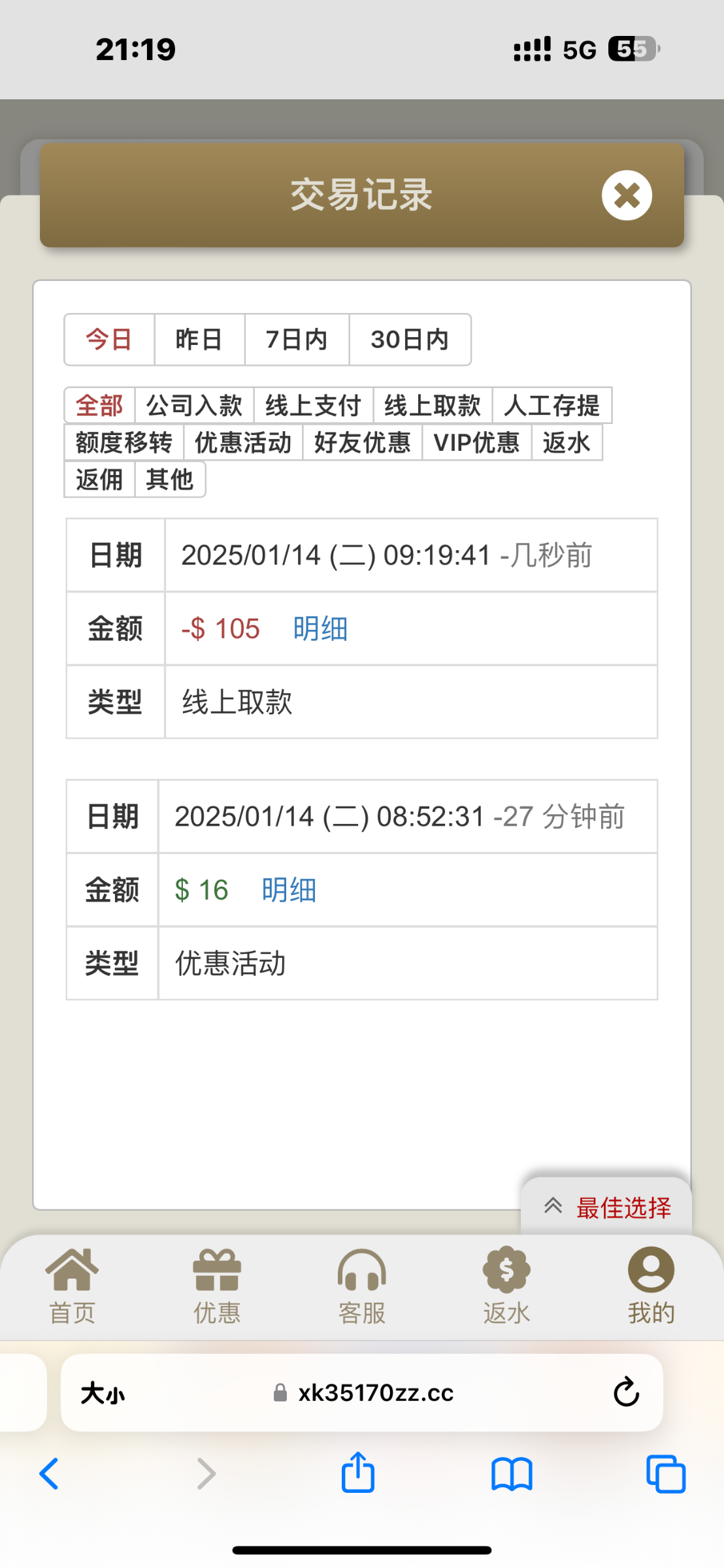Show 额度移转 transactions

pyautogui.click(x=124, y=443)
